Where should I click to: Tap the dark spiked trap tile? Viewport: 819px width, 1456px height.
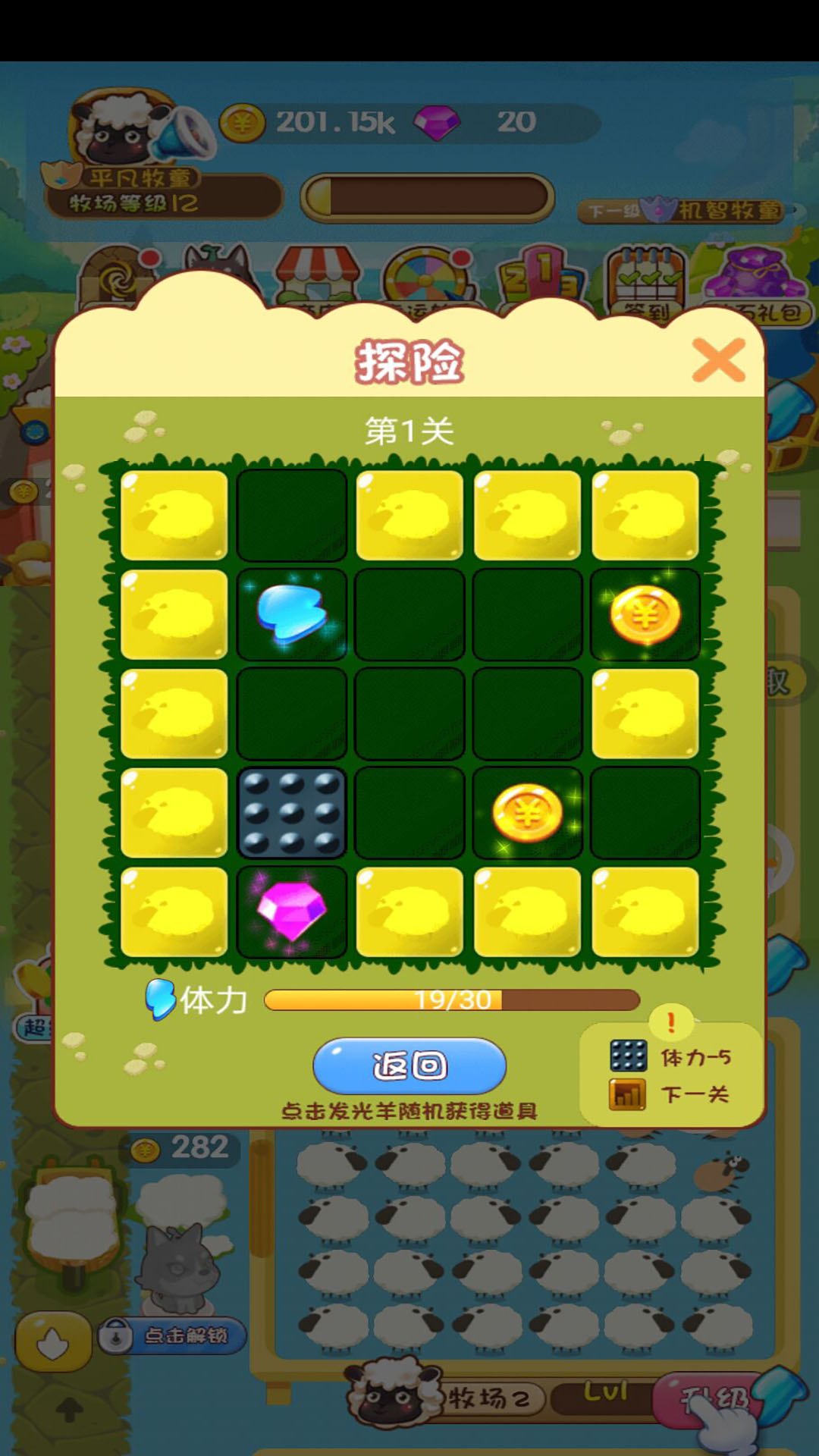coord(292,812)
